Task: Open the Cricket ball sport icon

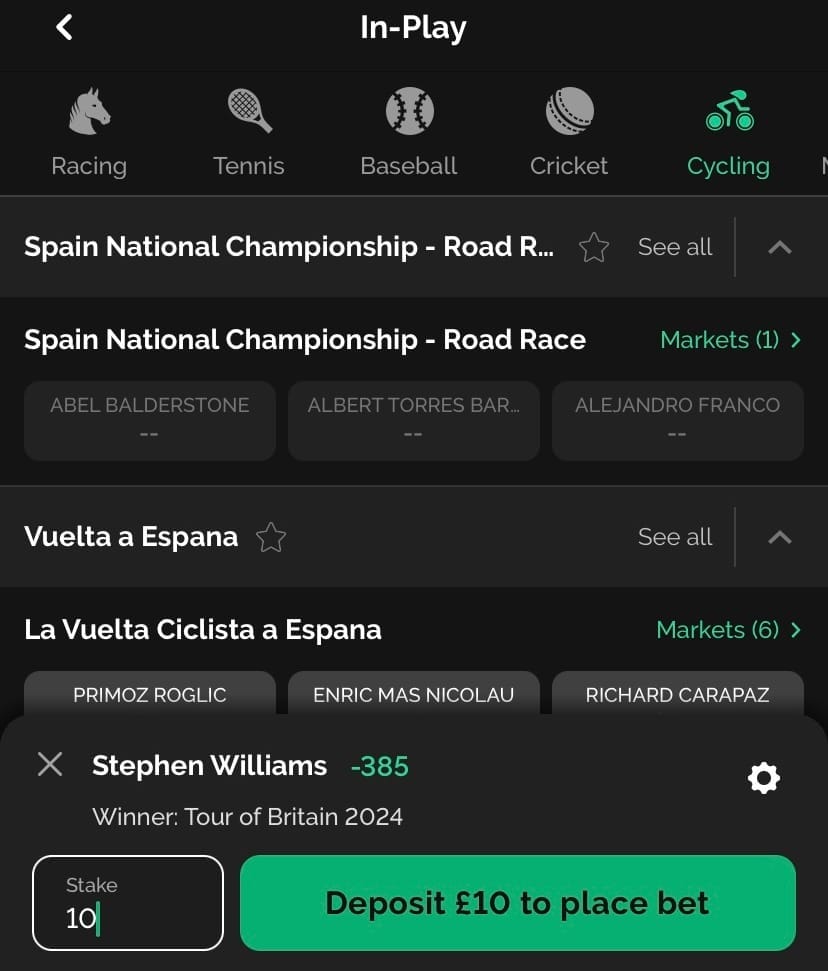Action: [x=568, y=110]
